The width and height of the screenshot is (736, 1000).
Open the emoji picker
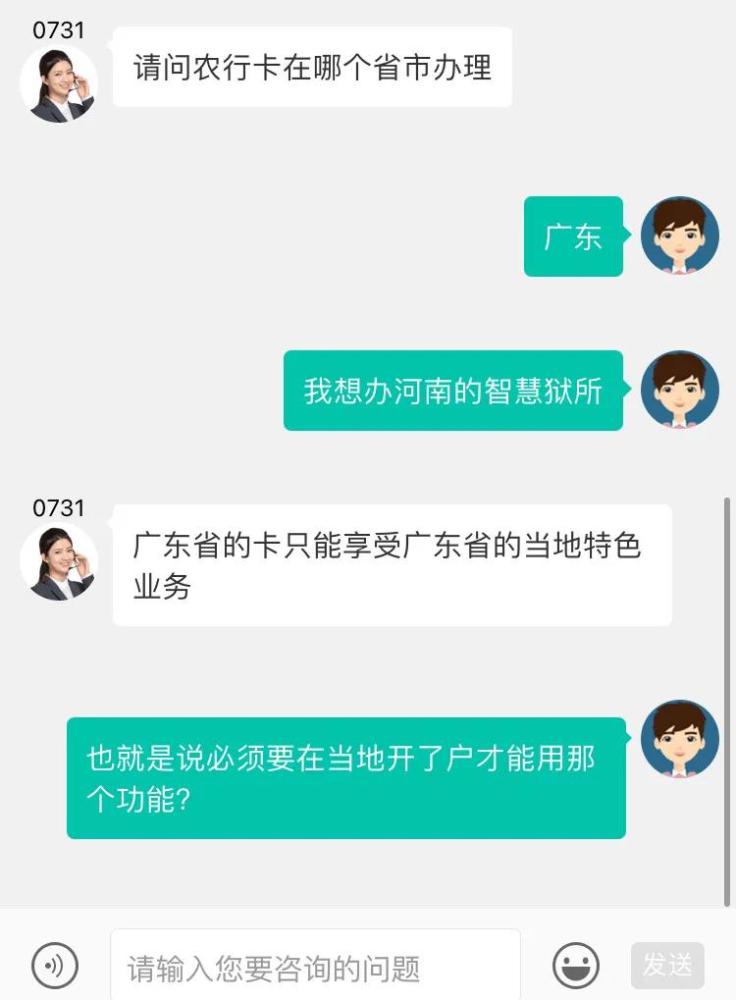click(575, 966)
